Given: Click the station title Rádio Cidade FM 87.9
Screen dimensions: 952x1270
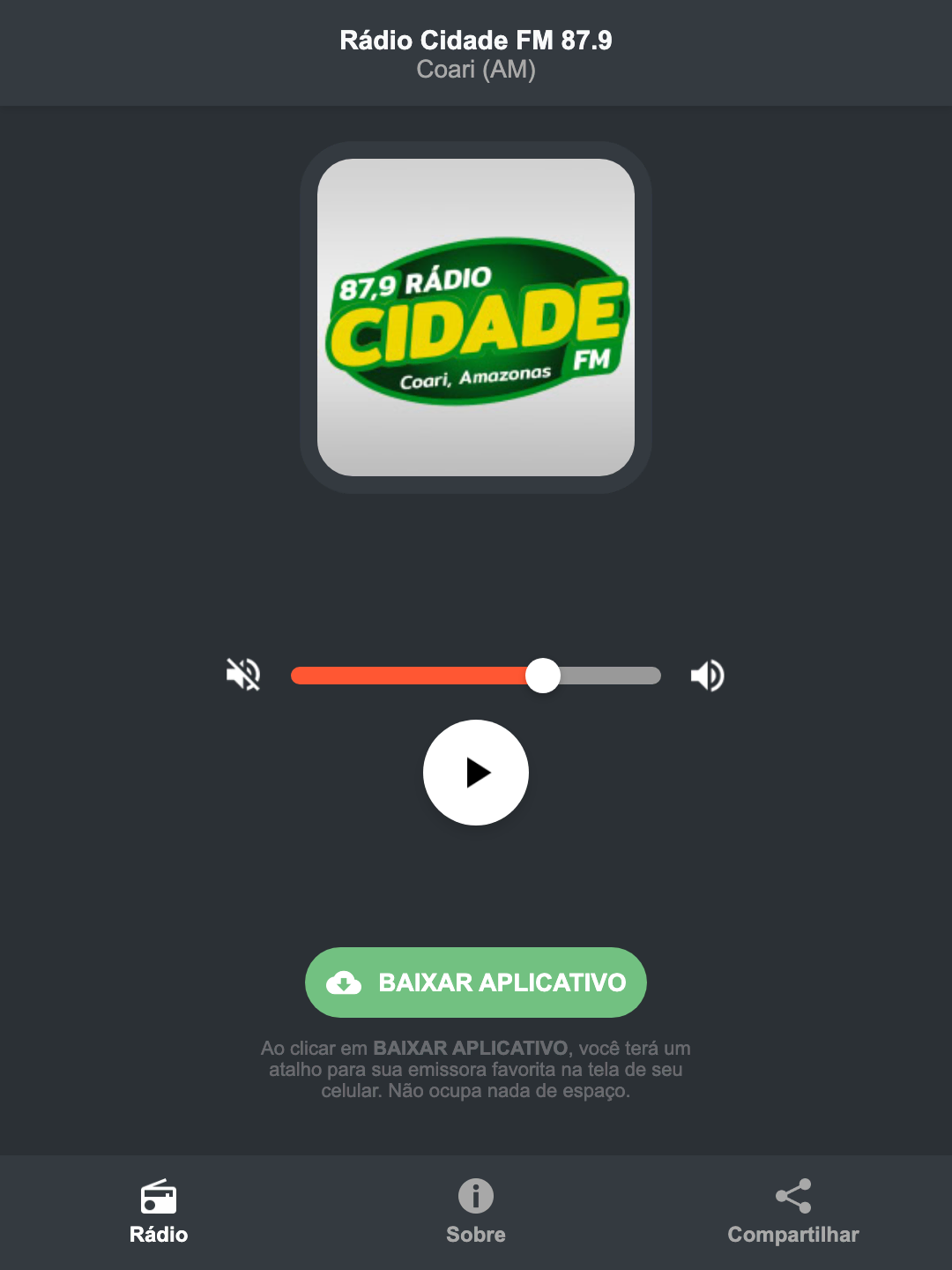Looking at the screenshot, I should click(x=475, y=40).
